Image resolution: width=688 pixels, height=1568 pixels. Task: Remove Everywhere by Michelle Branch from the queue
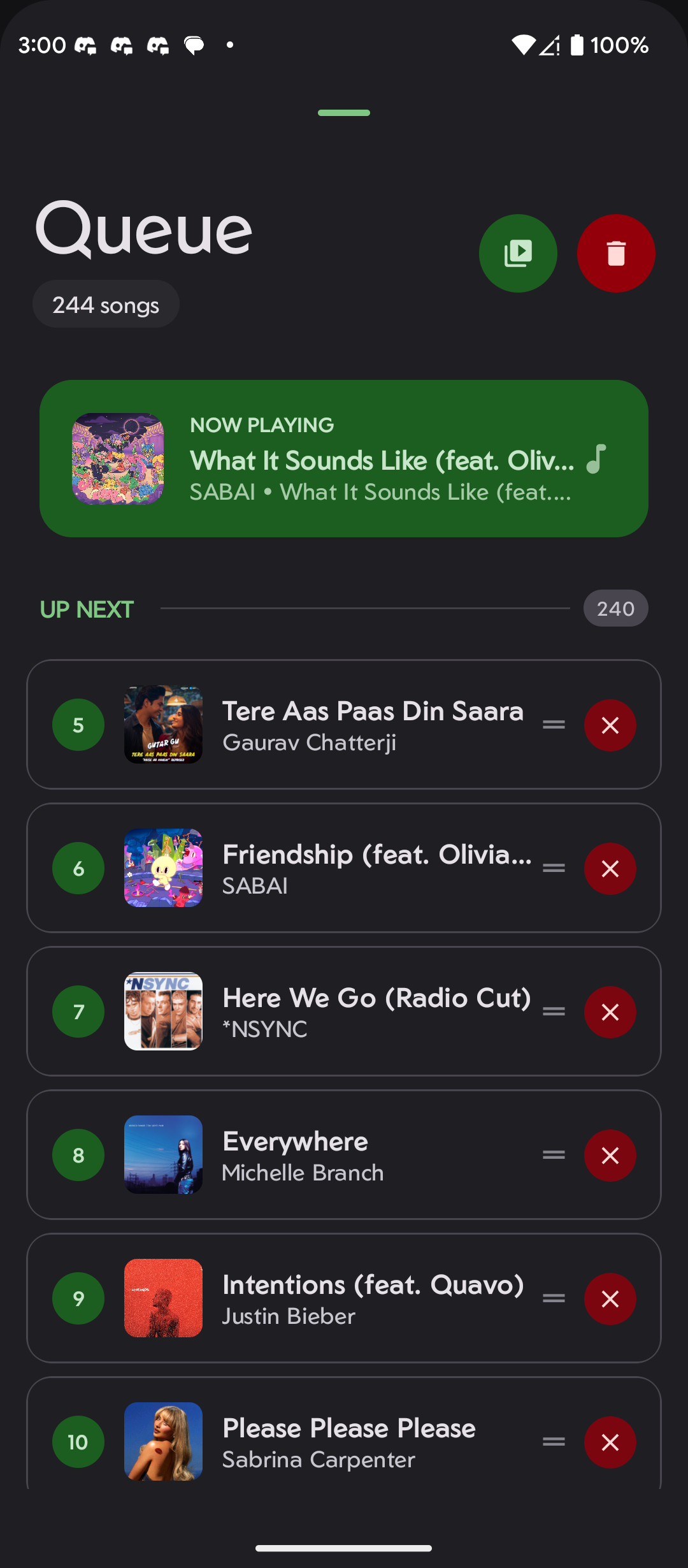coord(610,1156)
